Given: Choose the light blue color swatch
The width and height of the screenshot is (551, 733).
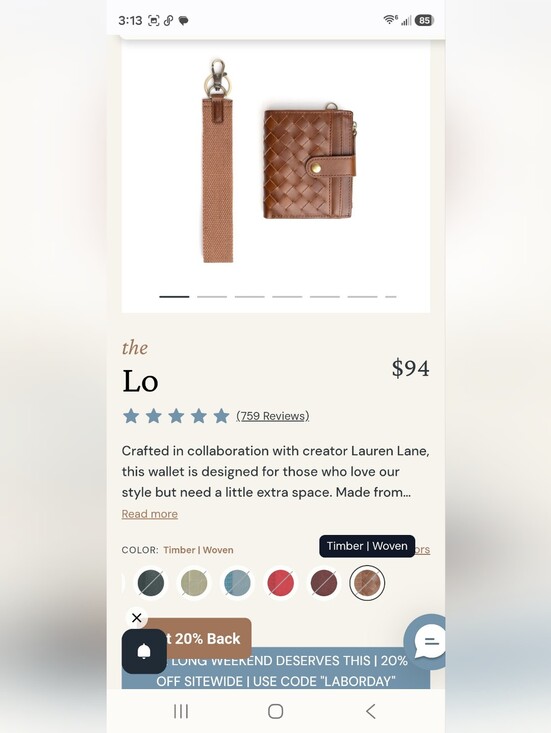Looking at the screenshot, I should point(237,583).
